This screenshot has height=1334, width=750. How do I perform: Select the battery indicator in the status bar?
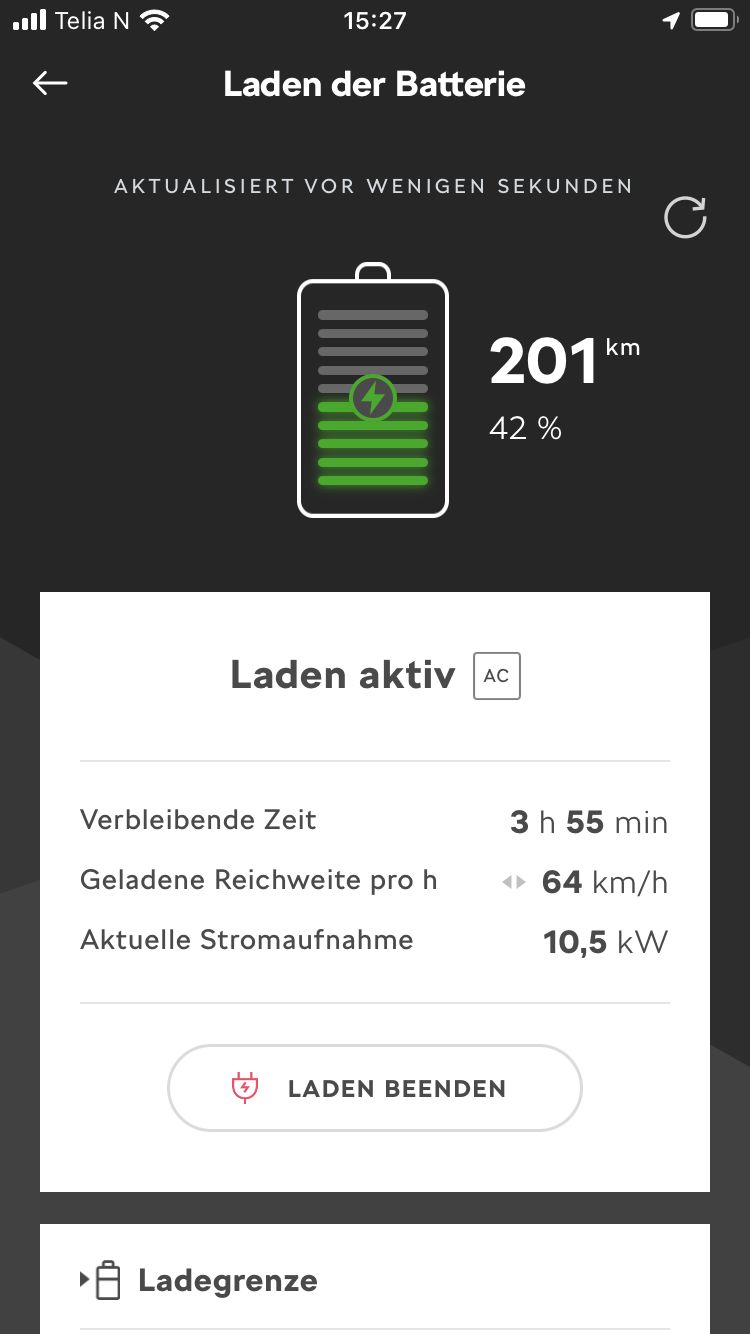tap(712, 19)
